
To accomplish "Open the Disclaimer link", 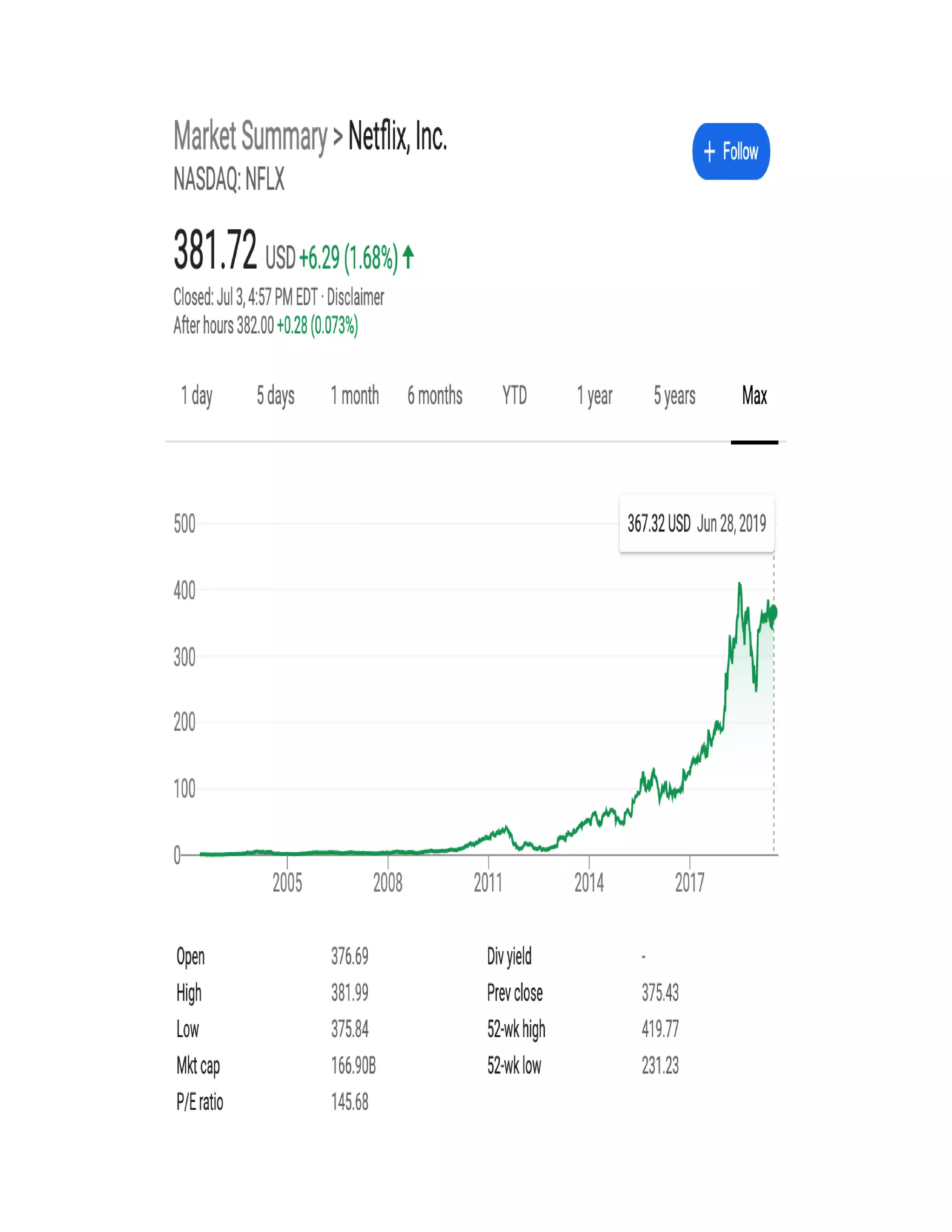I will pos(355,297).
